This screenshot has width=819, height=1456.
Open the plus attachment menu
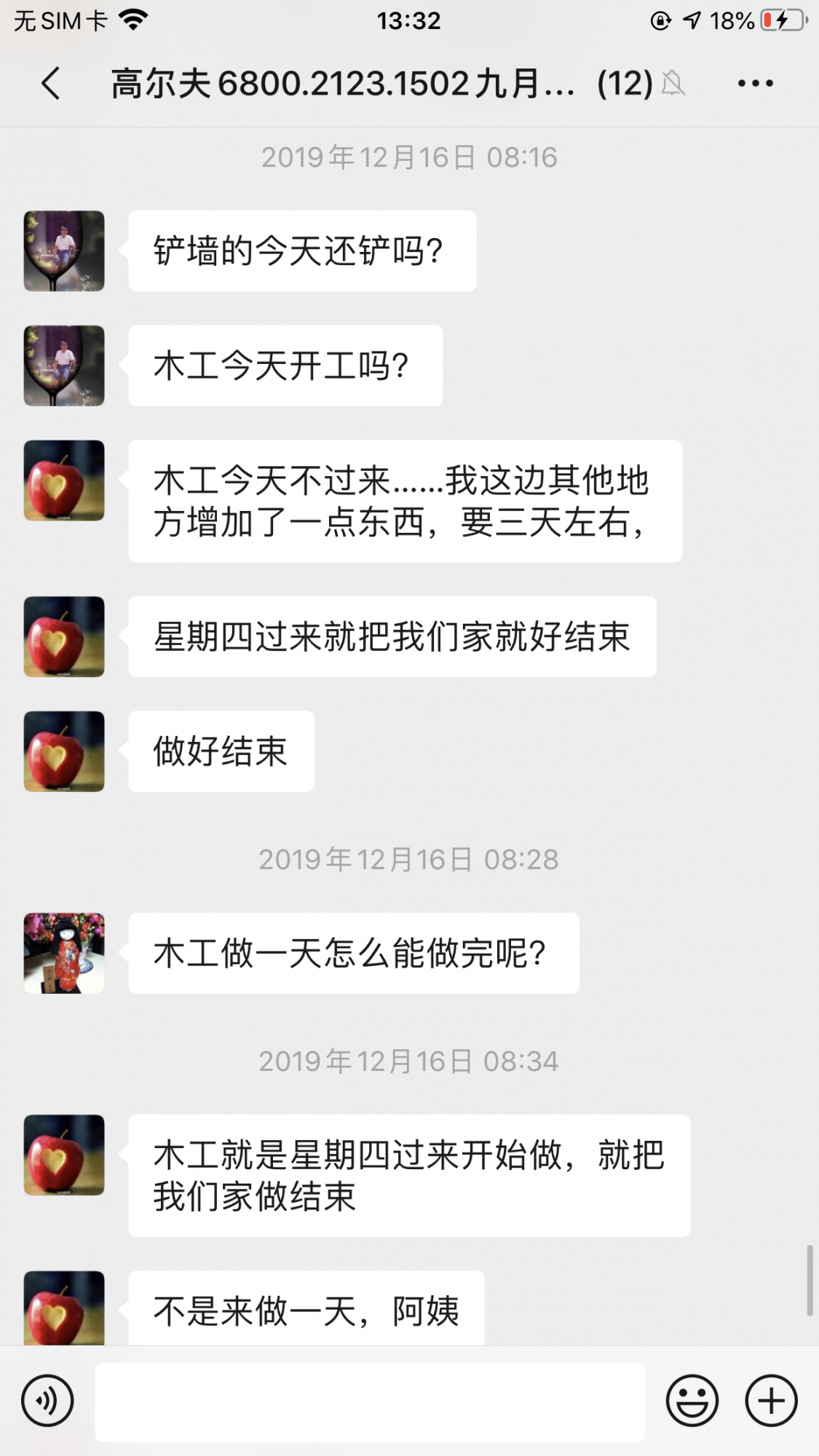[x=771, y=1401]
